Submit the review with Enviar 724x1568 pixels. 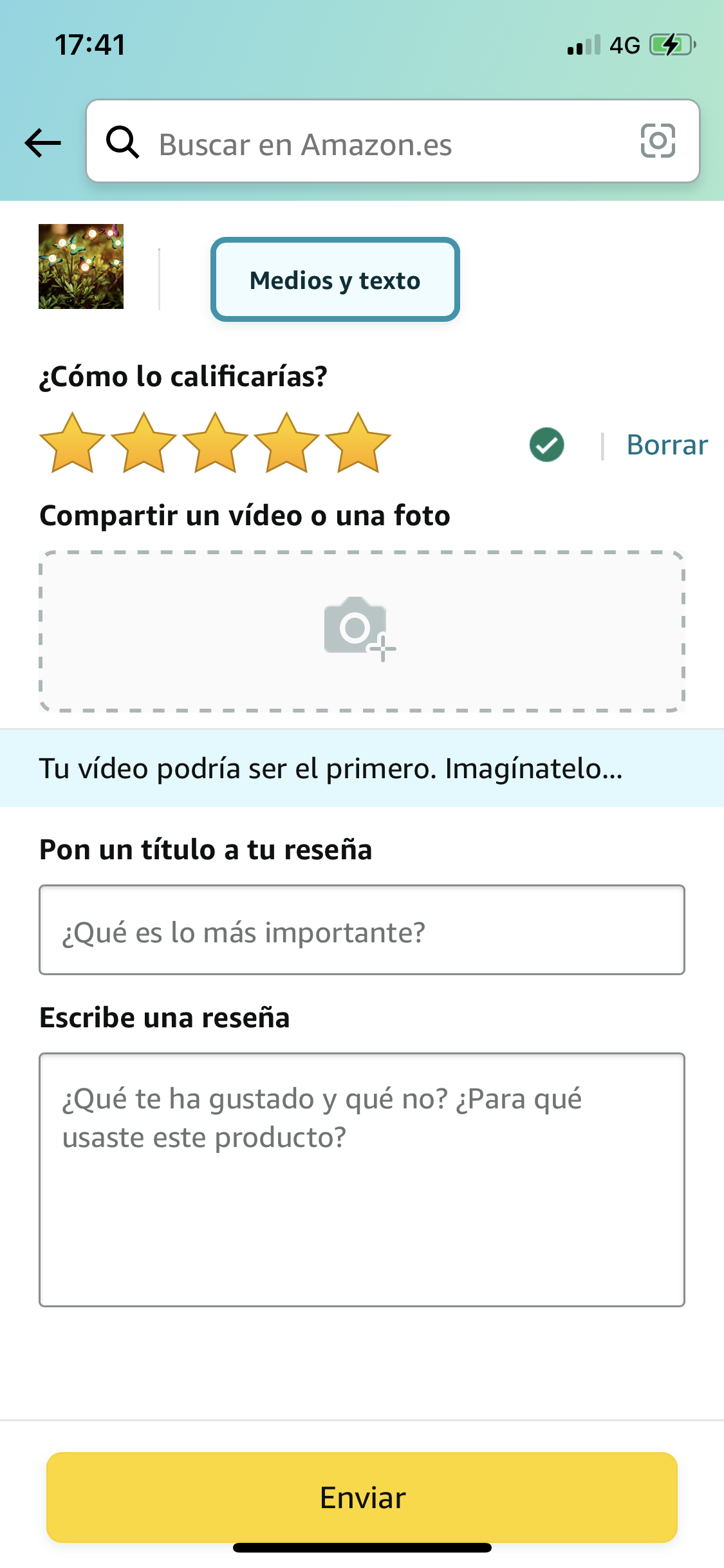click(x=362, y=1497)
